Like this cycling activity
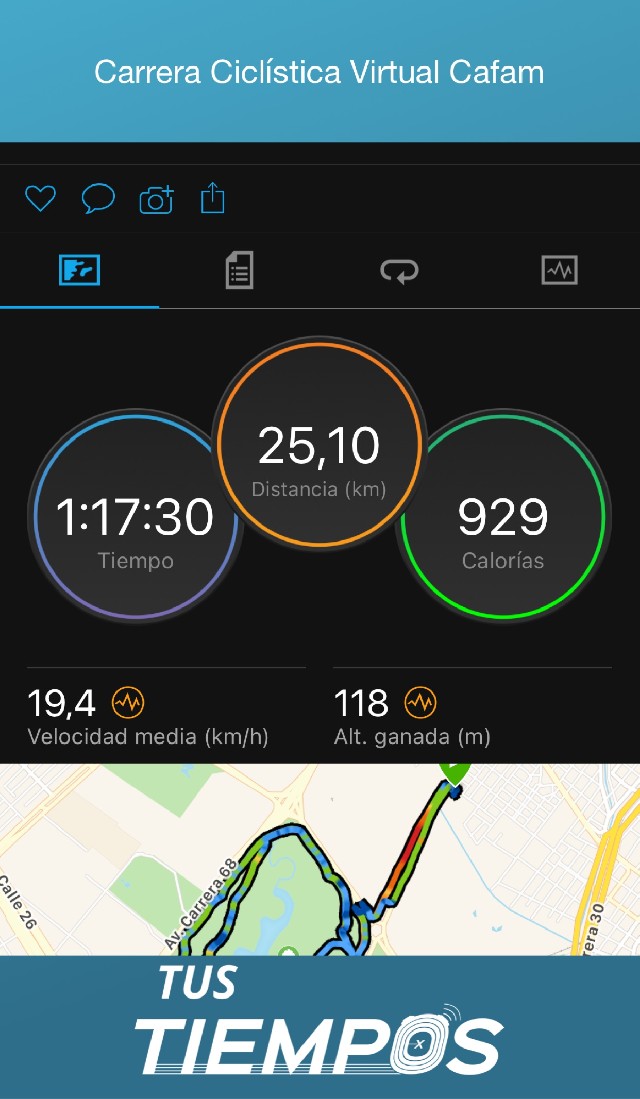This screenshot has width=640, height=1099. (x=40, y=199)
